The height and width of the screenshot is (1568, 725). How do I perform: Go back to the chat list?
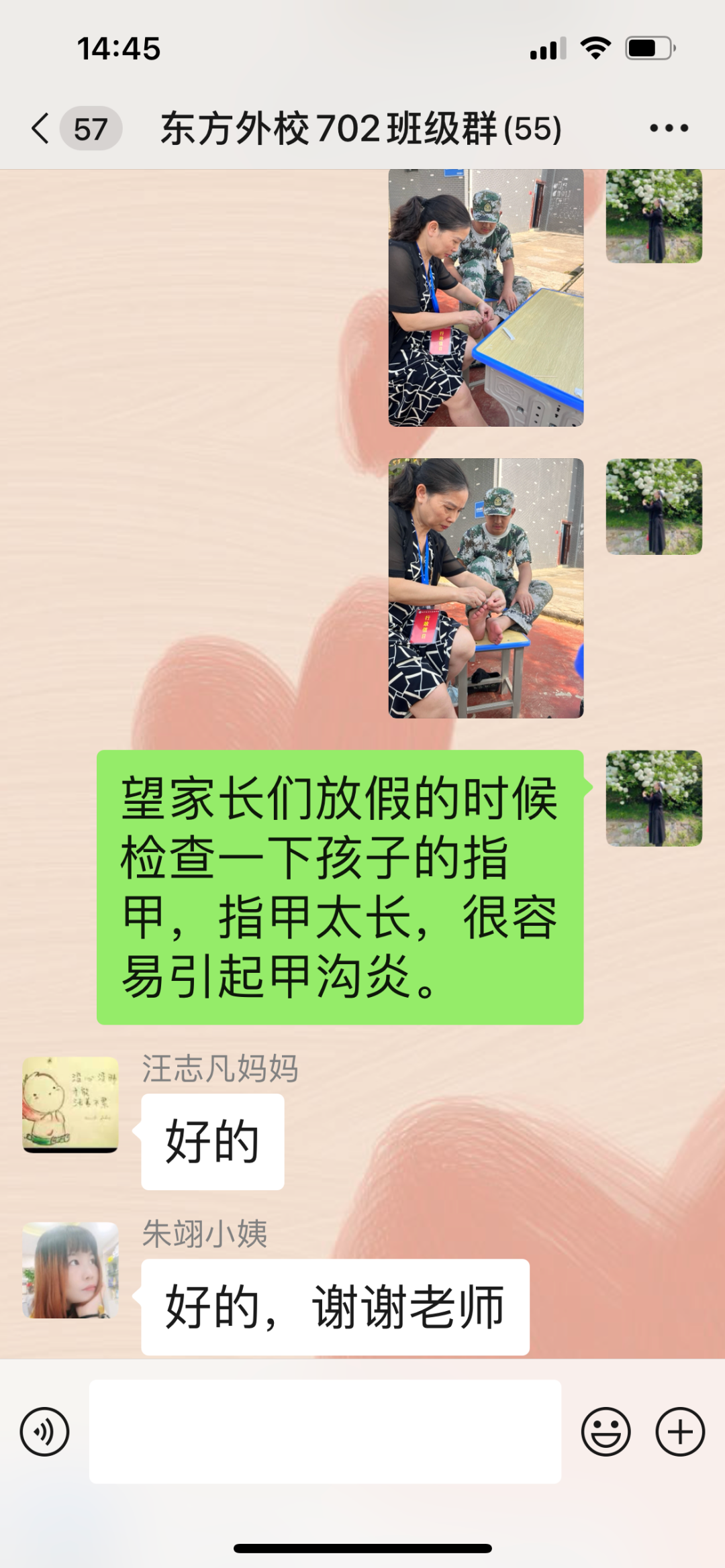tap(42, 128)
